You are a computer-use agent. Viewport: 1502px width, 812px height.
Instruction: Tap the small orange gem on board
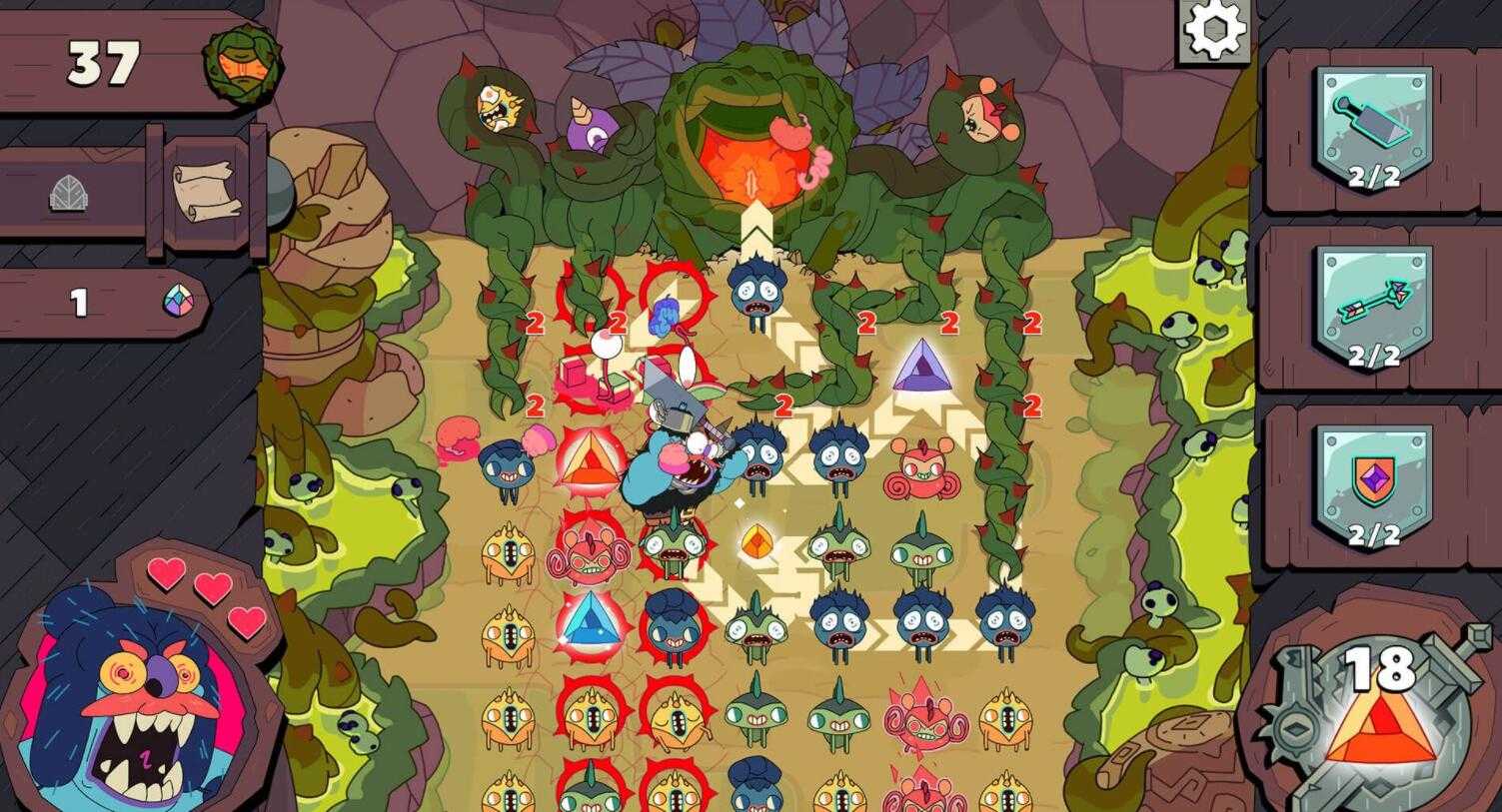[756, 541]
